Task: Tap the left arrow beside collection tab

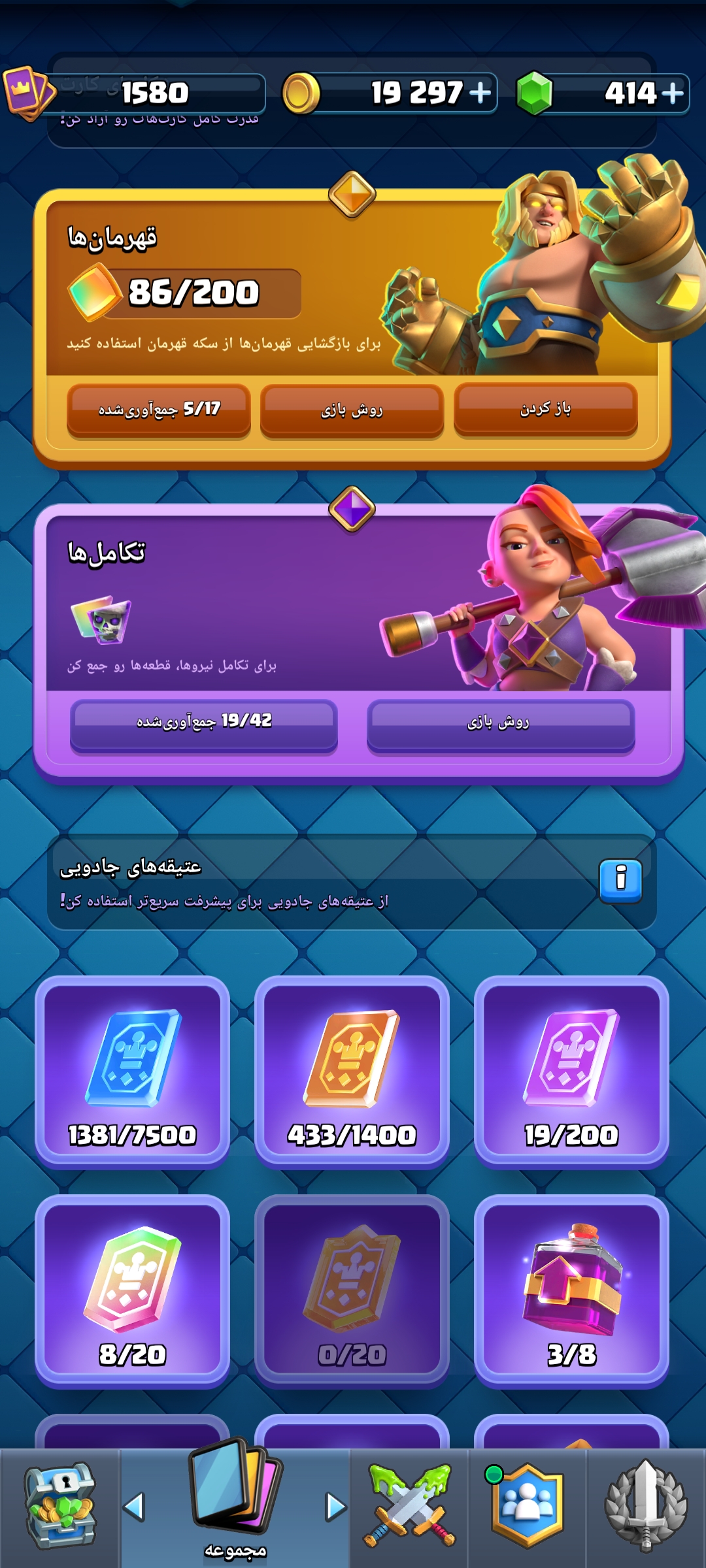Action: (134, 1507)
